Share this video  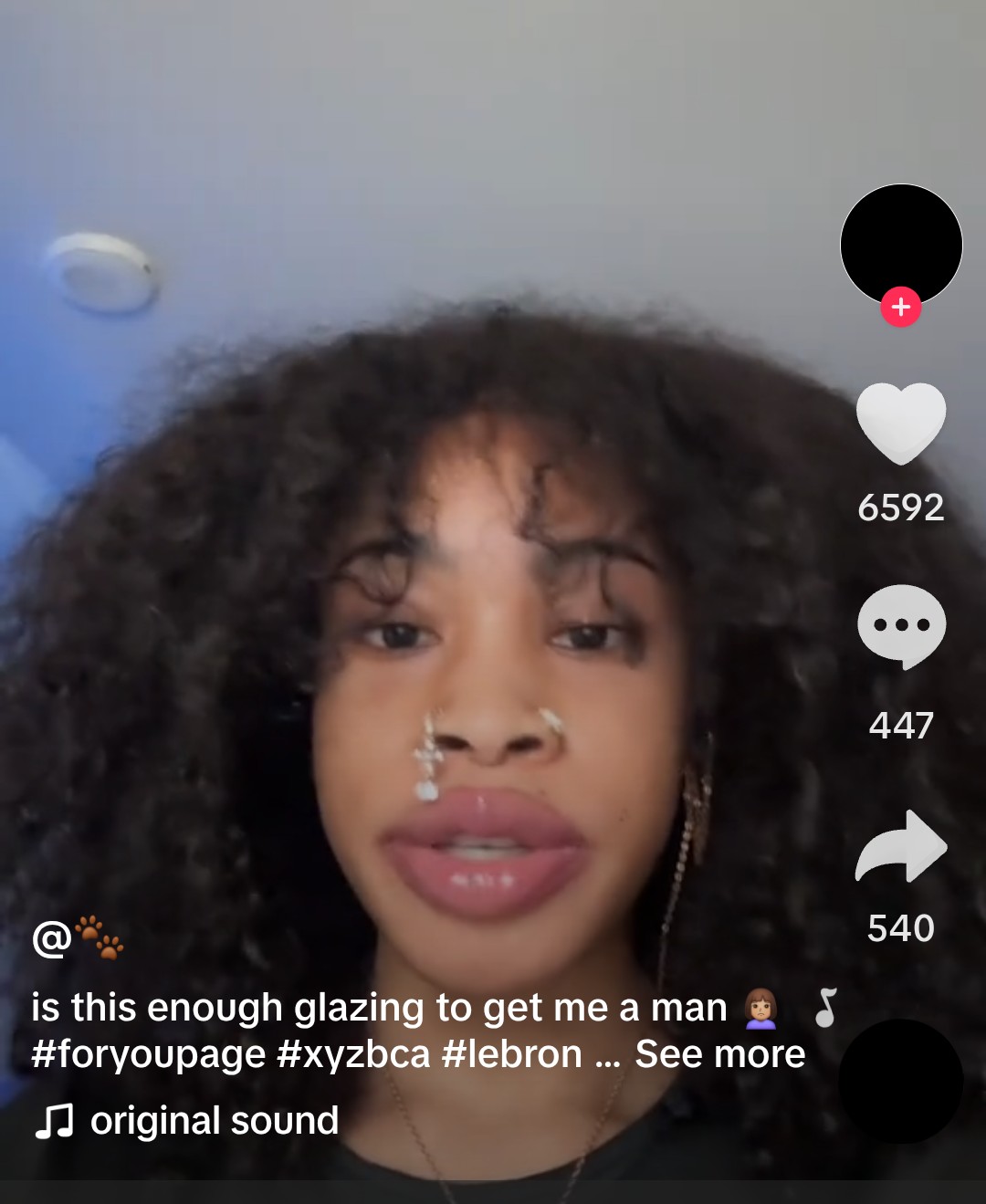point(901,846)
